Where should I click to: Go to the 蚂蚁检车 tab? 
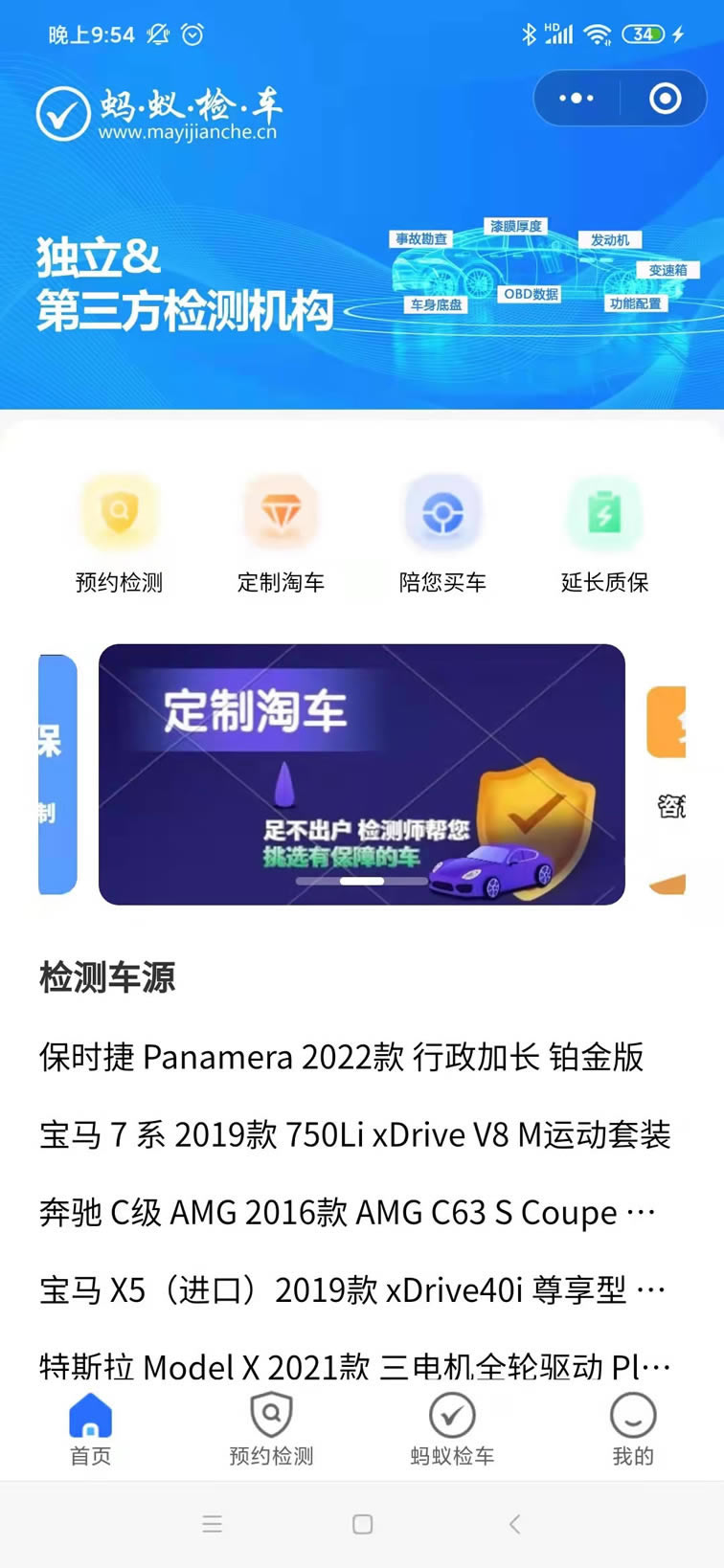452,1430
